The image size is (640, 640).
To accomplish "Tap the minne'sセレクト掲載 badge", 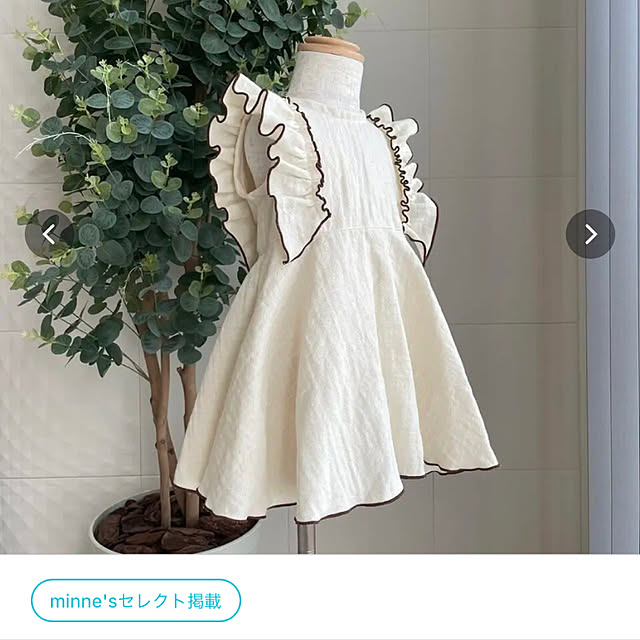I will click(x=136, y=600).
